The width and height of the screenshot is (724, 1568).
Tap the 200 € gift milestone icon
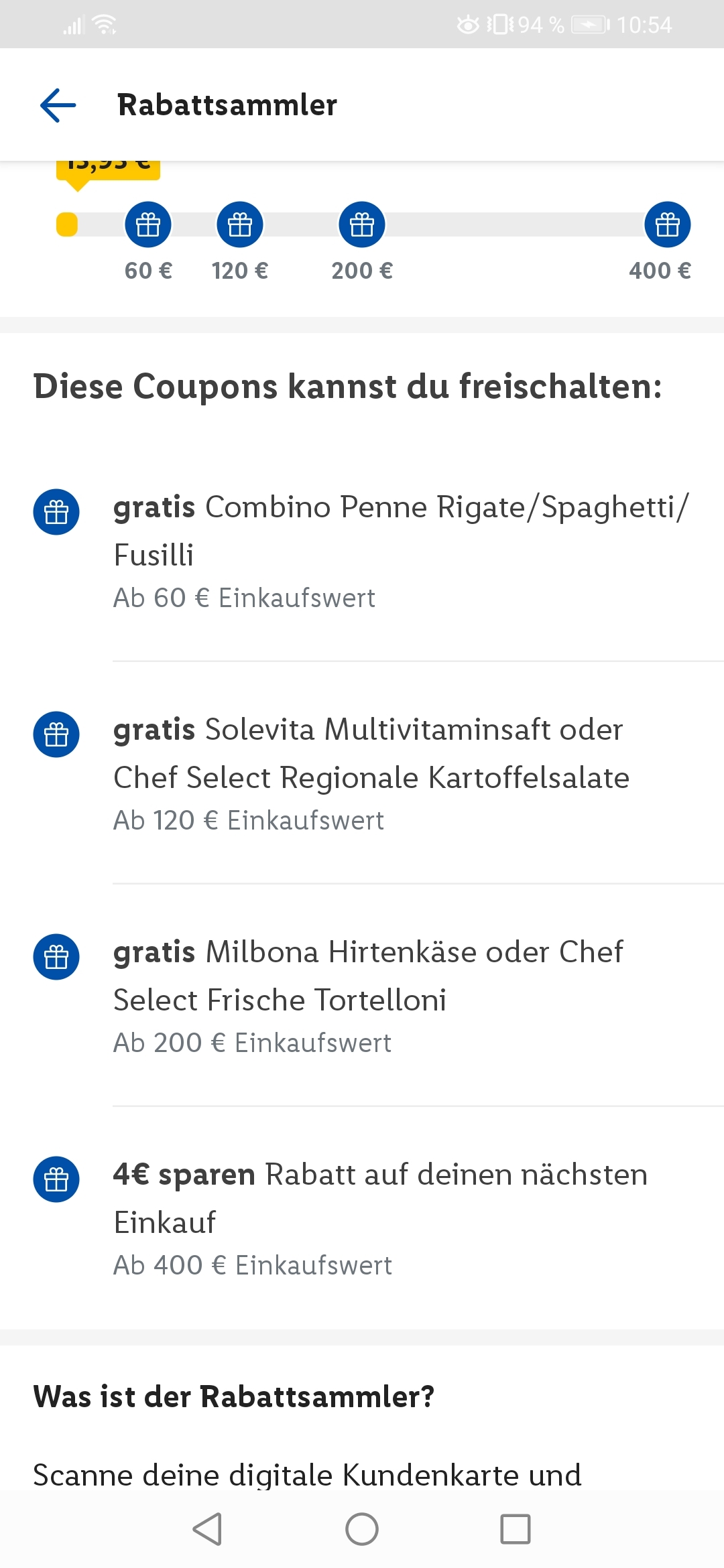coord(362,224)
